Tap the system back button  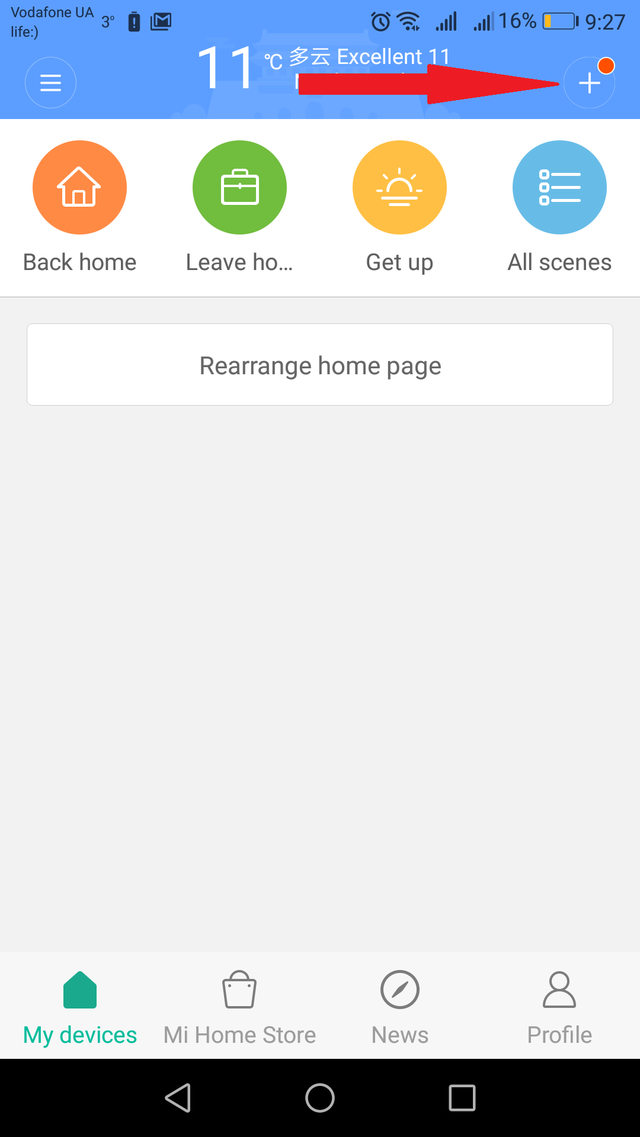(178, 1098)
